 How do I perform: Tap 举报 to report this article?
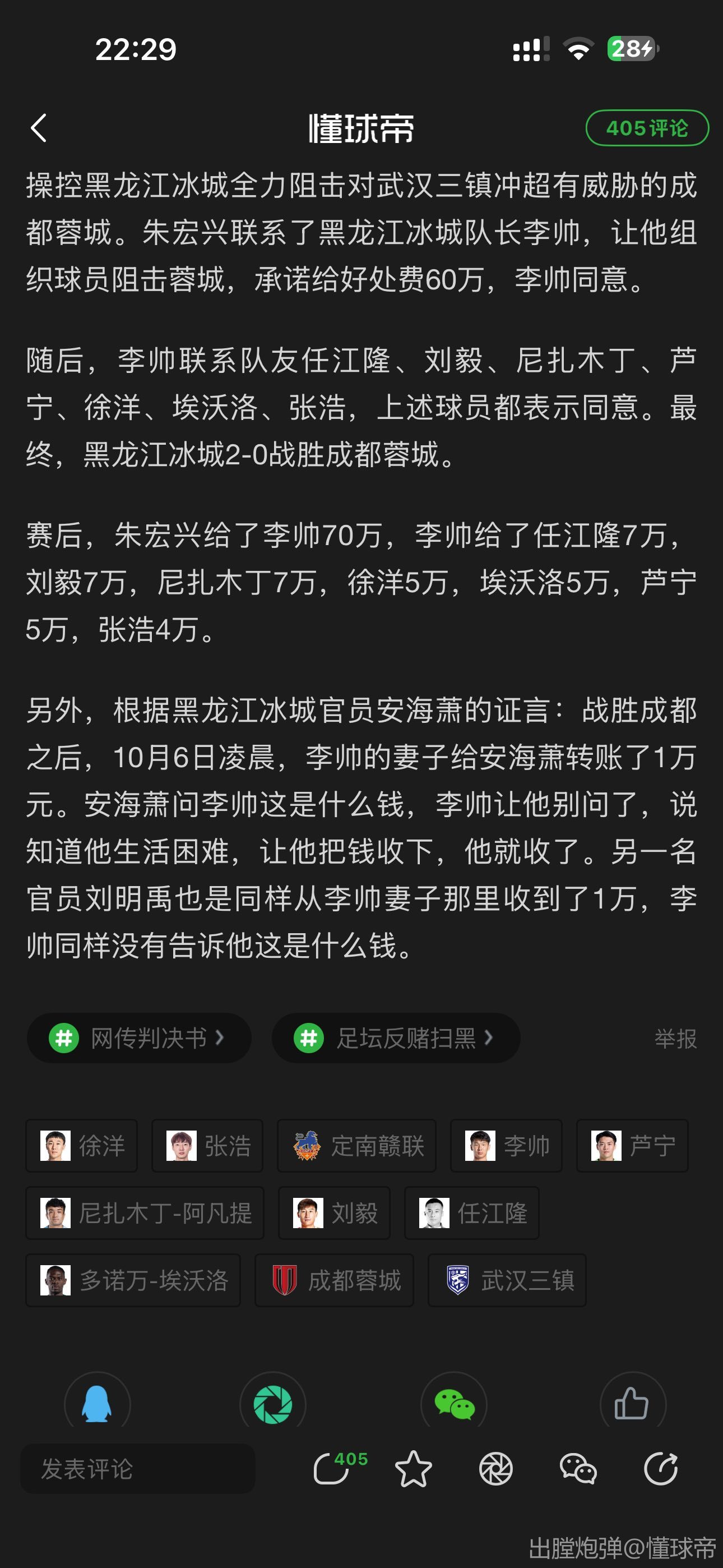pos(675,1039)
